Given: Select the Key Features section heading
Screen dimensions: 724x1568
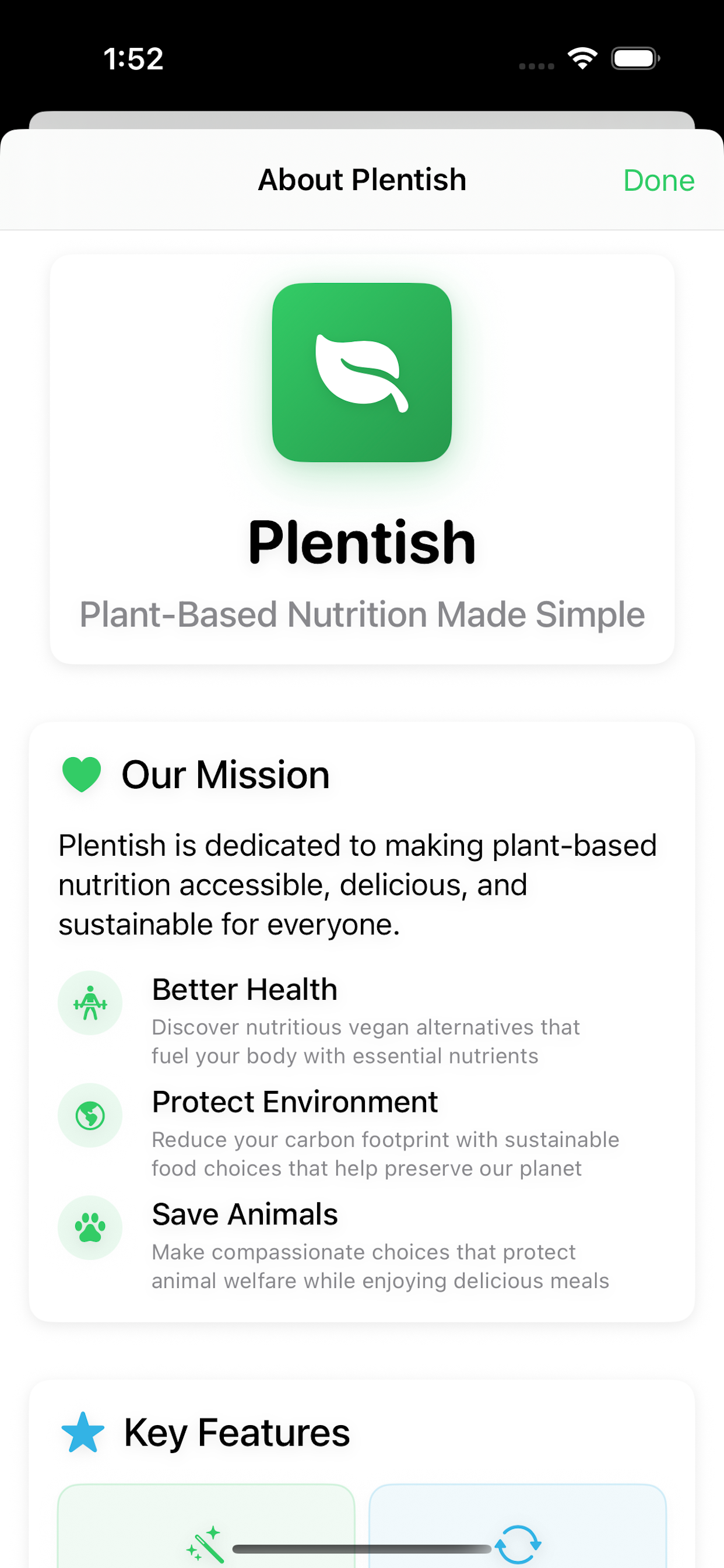Looking at the screenshot, I should 237,1431.
